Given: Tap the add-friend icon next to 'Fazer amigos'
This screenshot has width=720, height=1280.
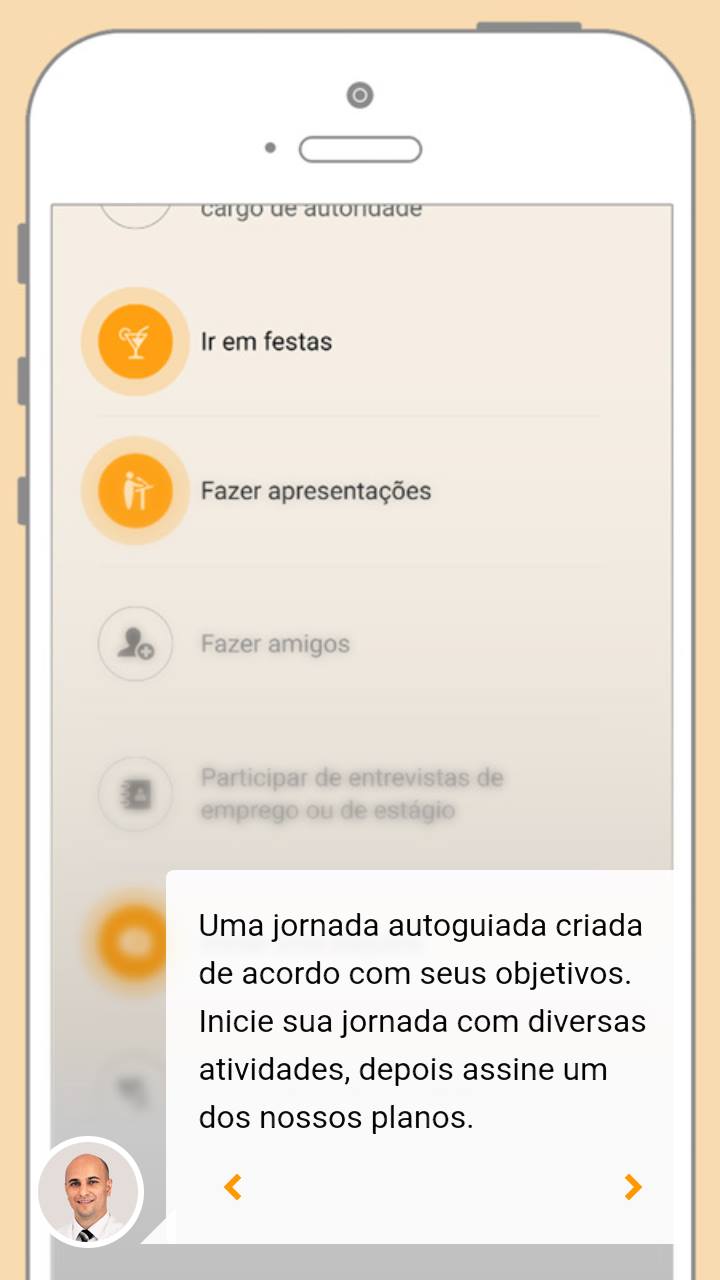Looking at the screenshot, I should tap(135, 644).
